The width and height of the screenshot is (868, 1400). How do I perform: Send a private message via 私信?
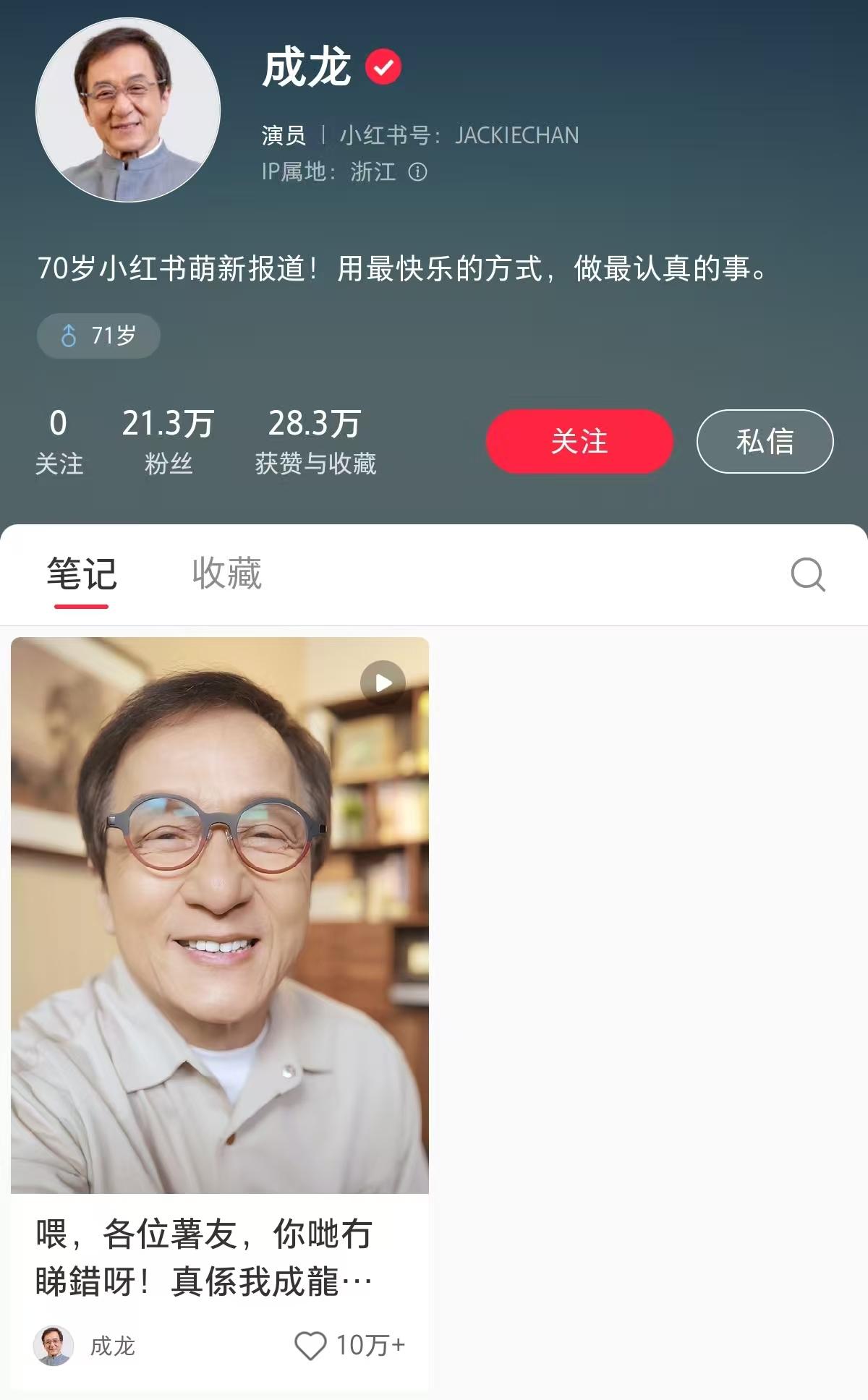point(765,441)
